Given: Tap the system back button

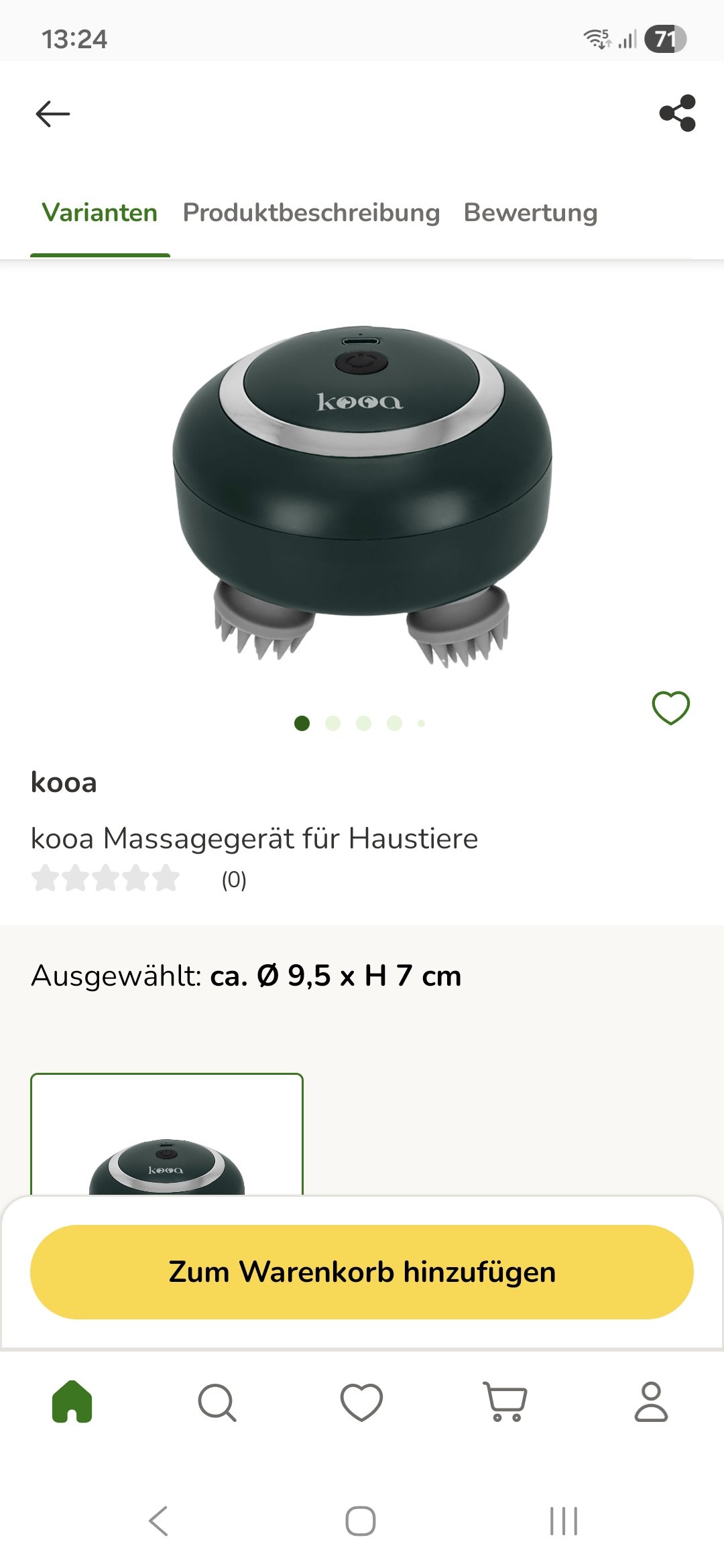Looking at the screenshot, I should coord(159,1521).
